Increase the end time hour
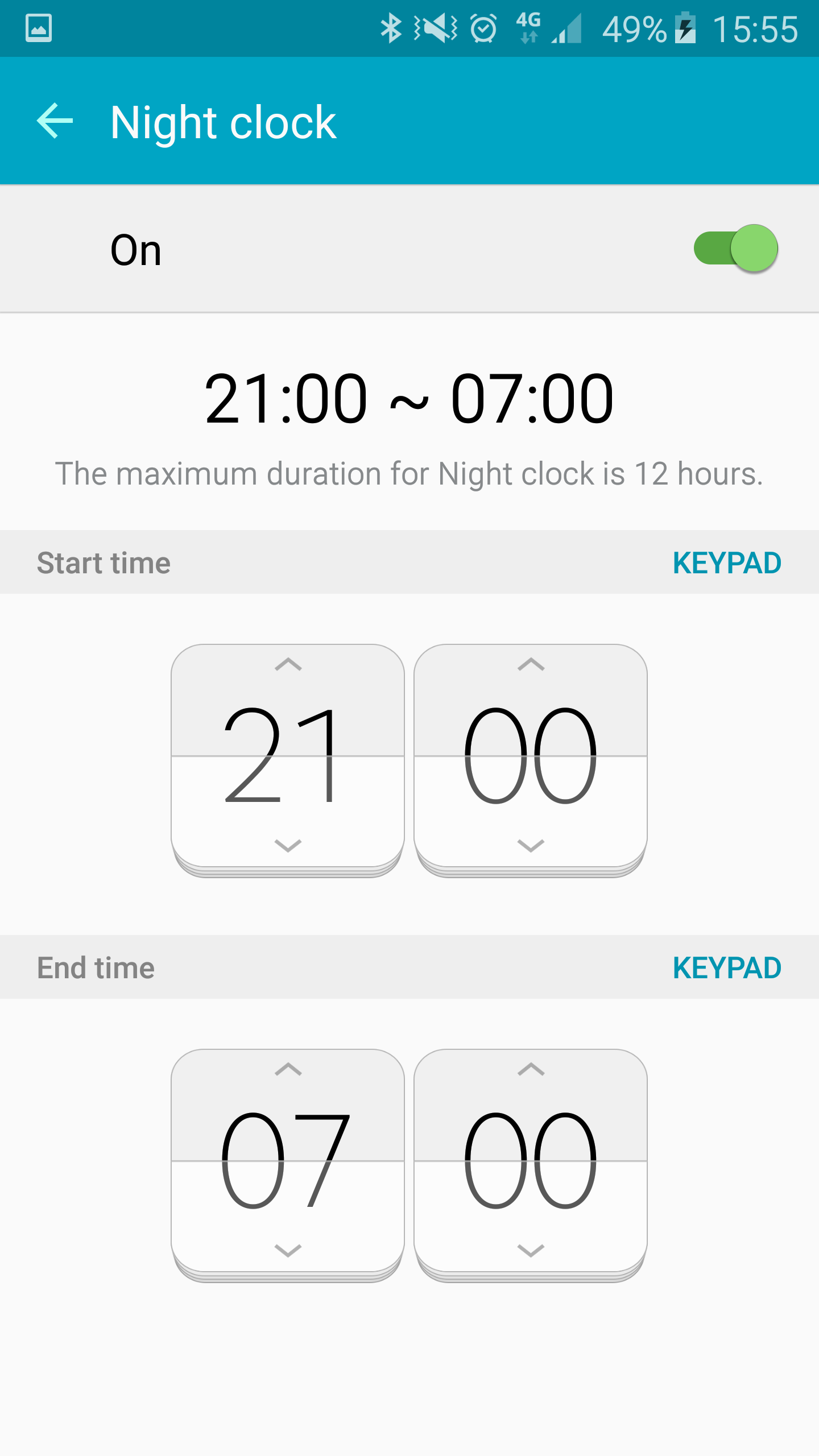This screenshot has height=1456, width=819. pos(288,1070)
